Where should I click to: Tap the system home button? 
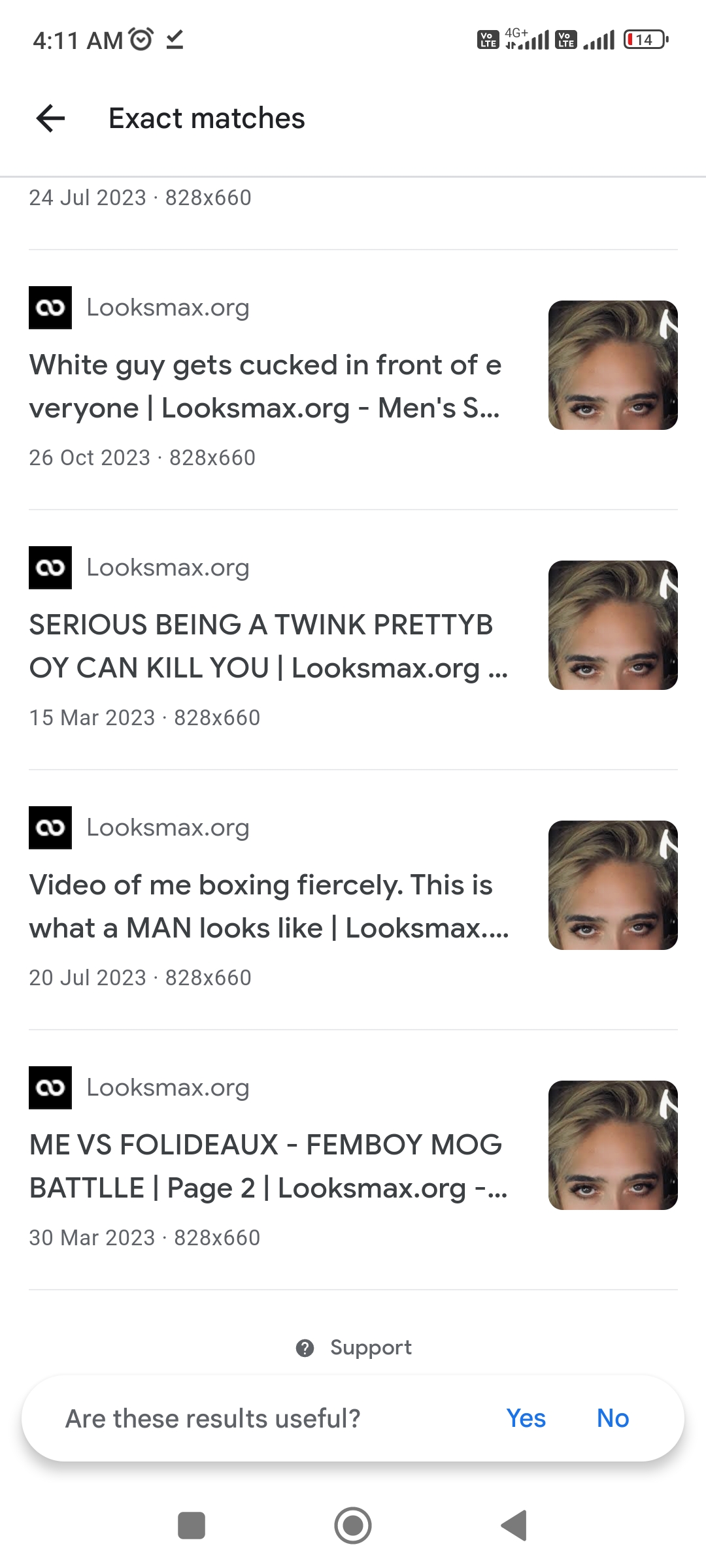click(353, 1526)
